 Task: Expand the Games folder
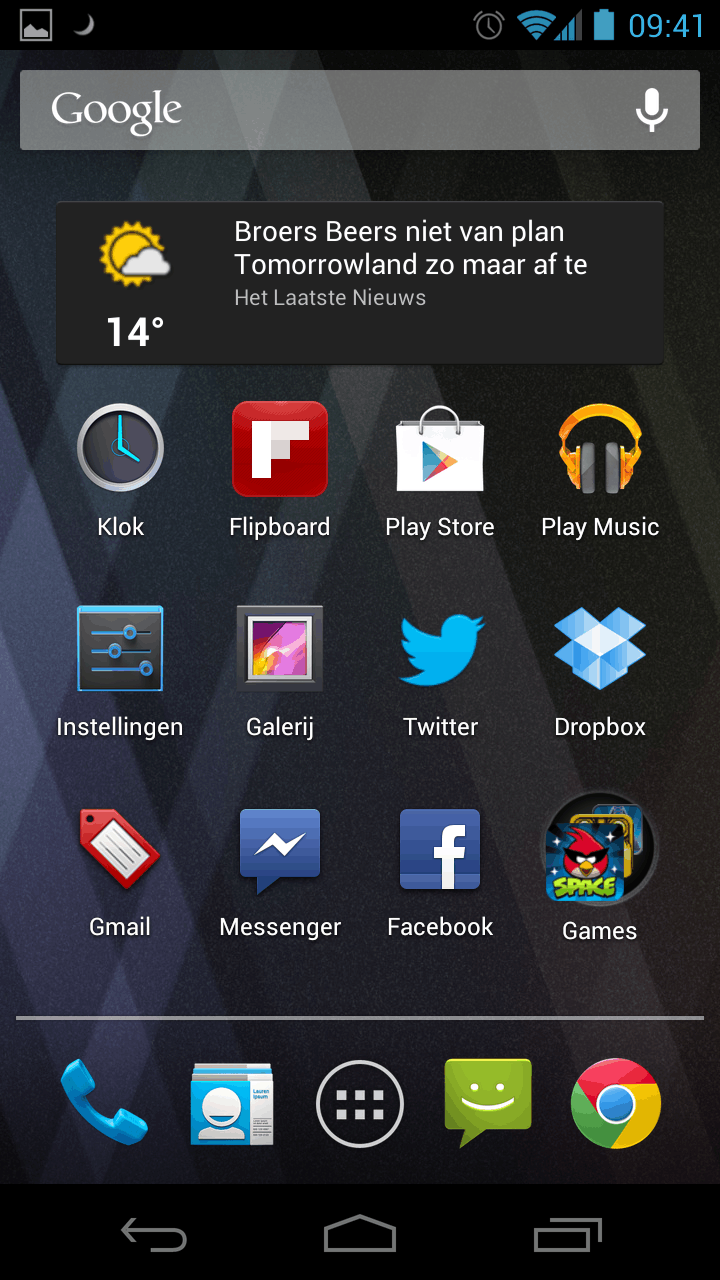600,850
